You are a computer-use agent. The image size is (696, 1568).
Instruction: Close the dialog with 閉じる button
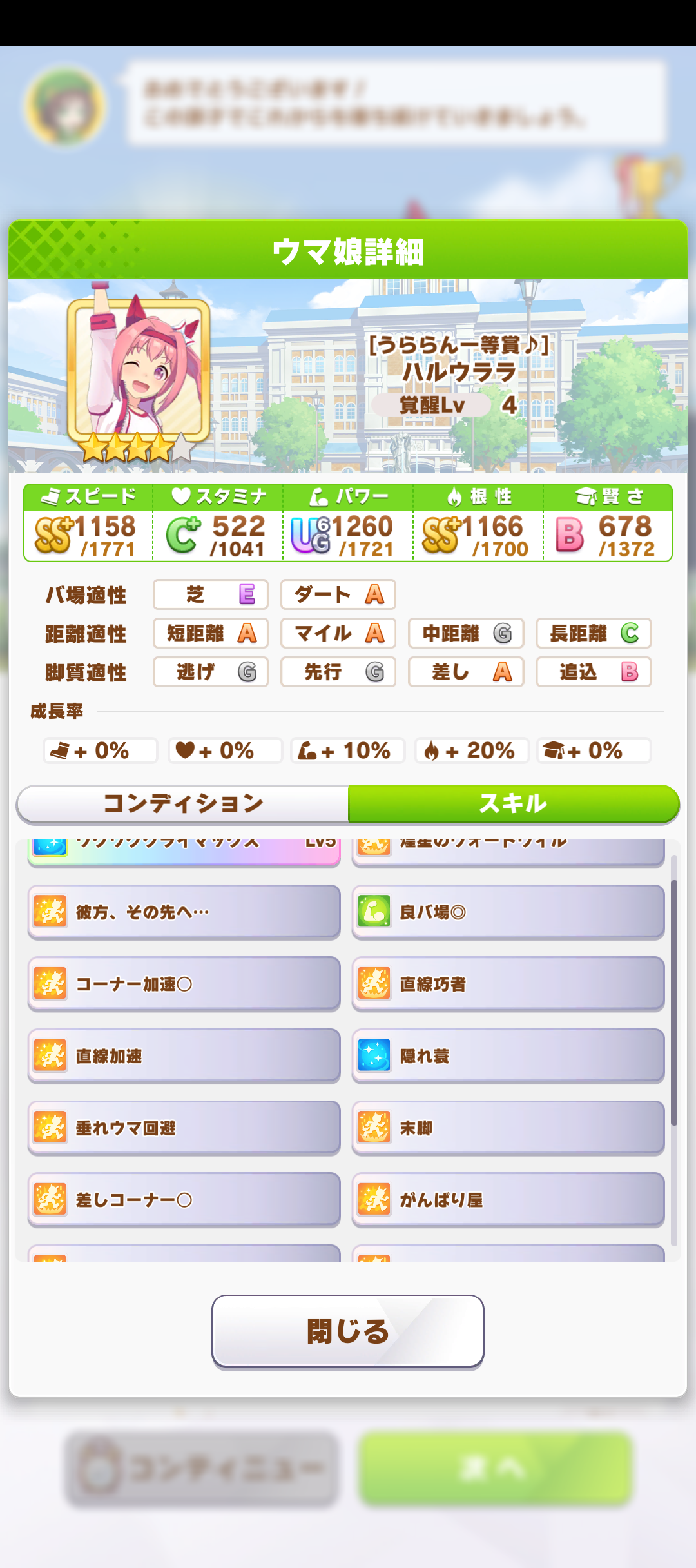pyautogui.click(x=348, y=1331)
